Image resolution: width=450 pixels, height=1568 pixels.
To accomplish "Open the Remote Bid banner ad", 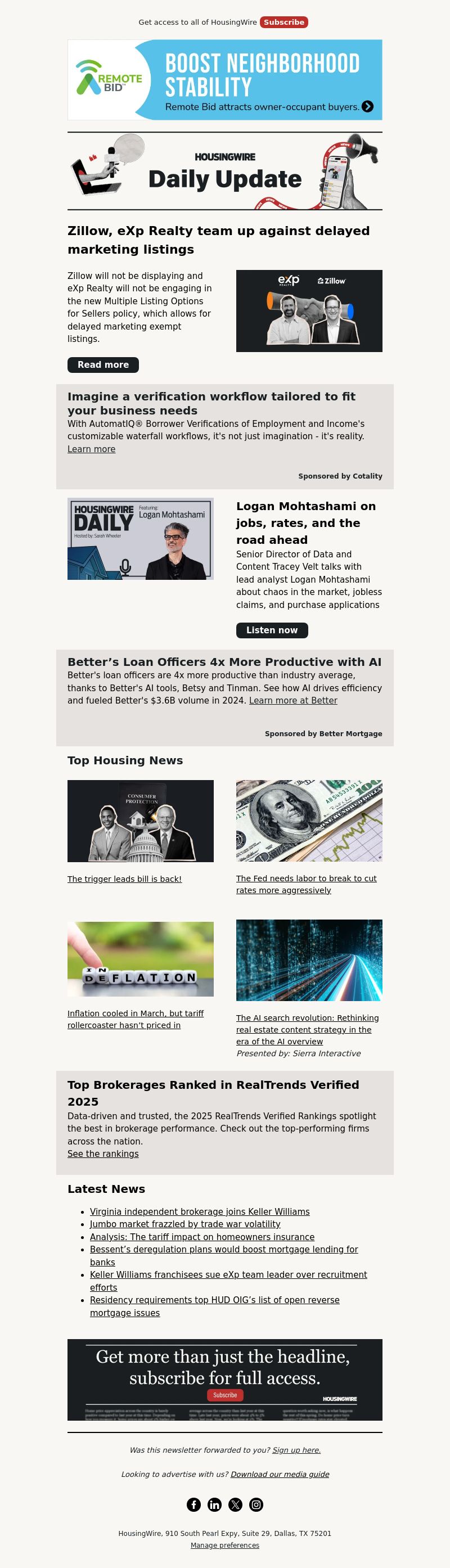I will [x=224, y=80].
